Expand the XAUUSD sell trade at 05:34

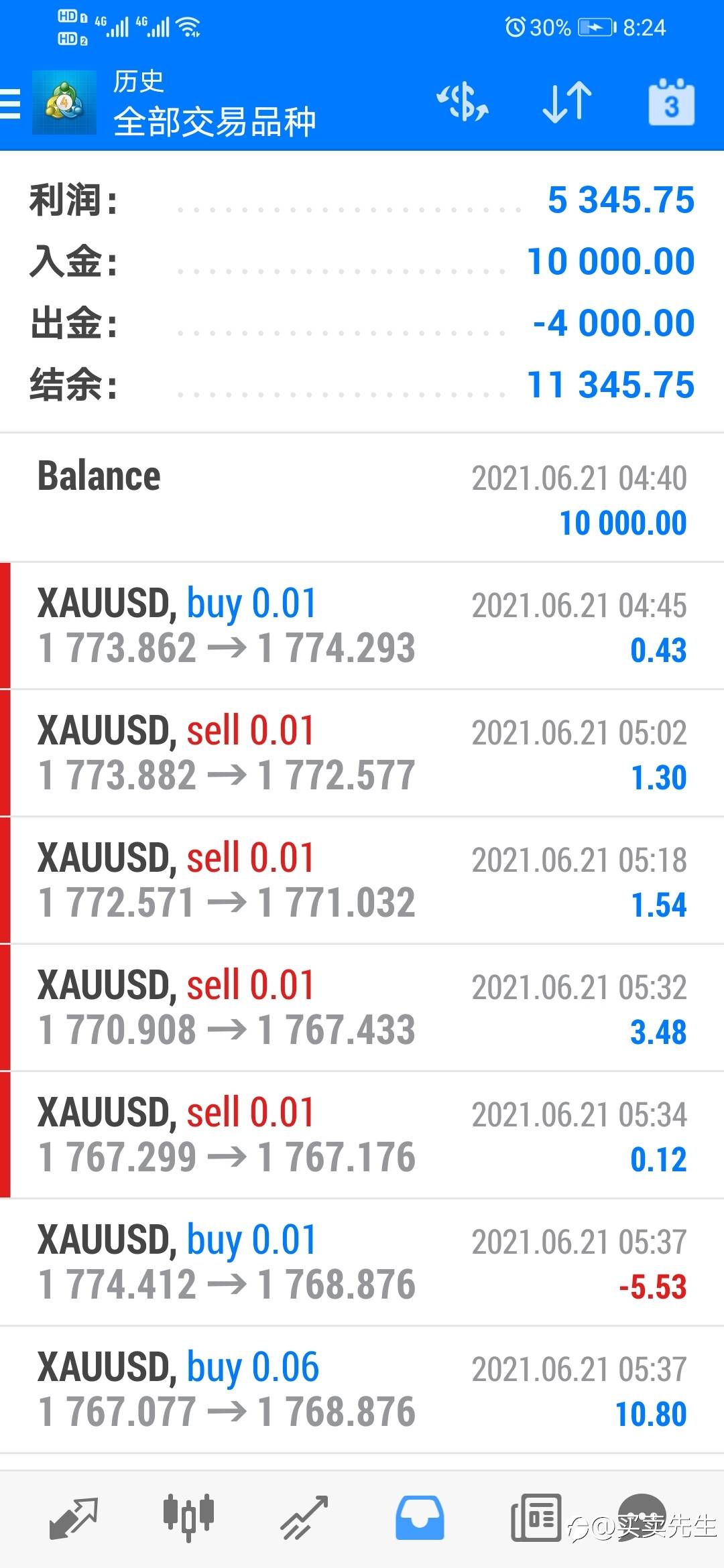(362, 1135)
